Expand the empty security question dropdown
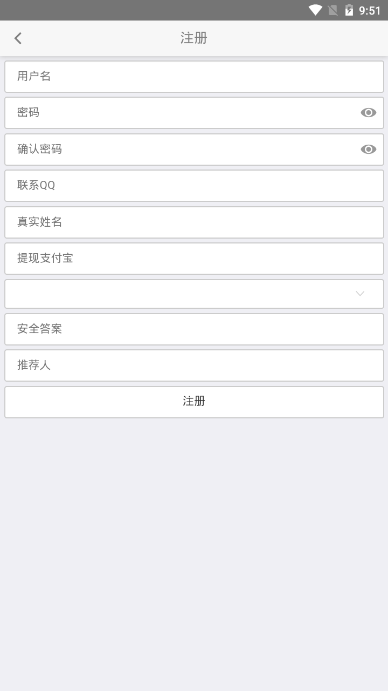 pyautogui.click(x=194, y=293)
